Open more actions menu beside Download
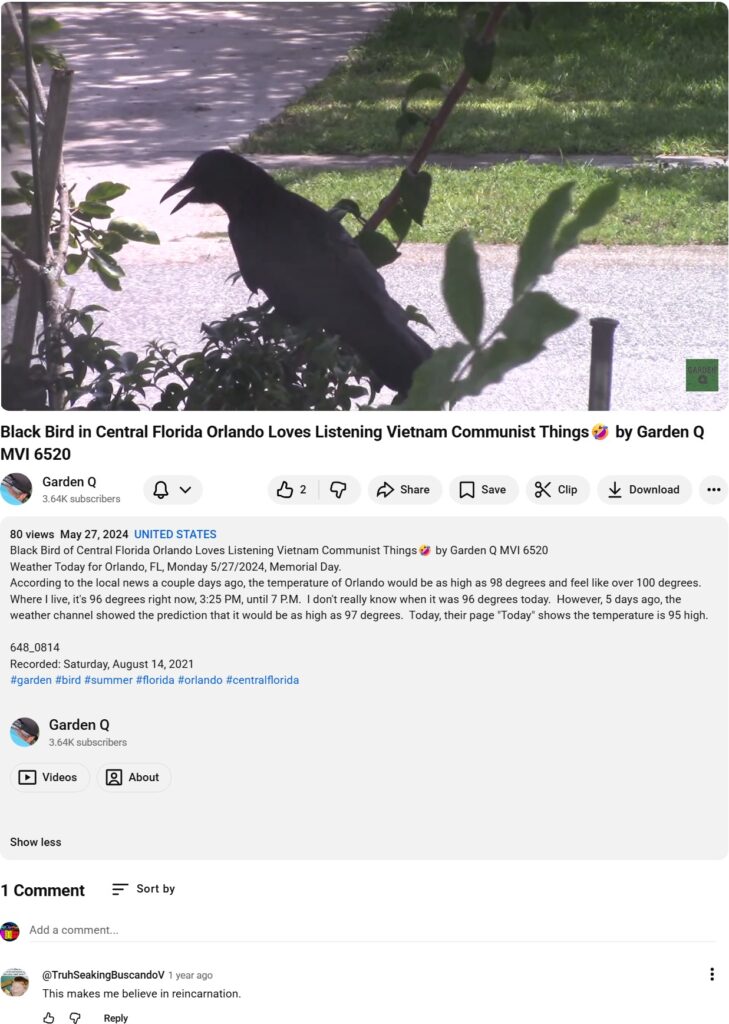Screen dimensions: 729x1024 click(713, 490)
